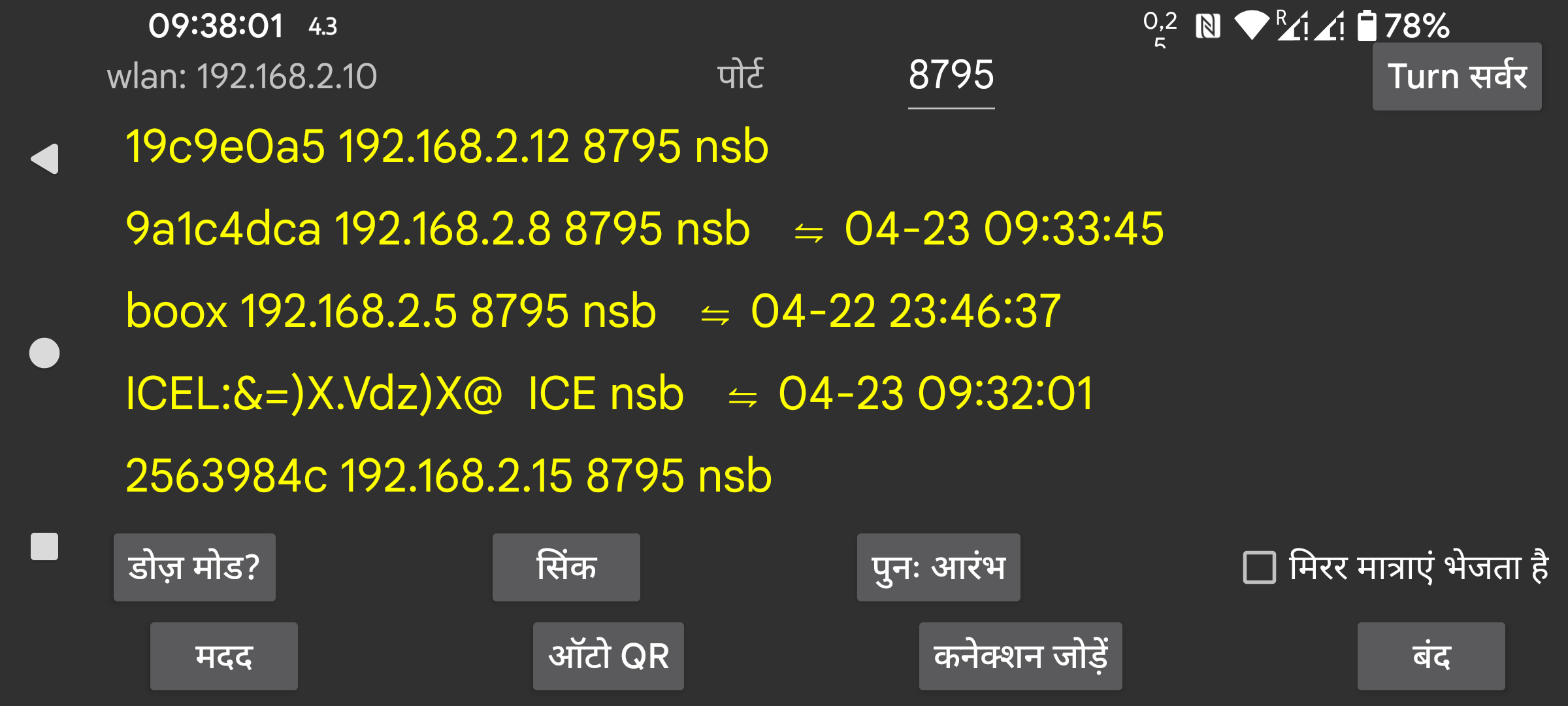Select the boox 192.168.2.5 entry
The width and height of the screenshot is (1568, 706).
pos(593,311)
